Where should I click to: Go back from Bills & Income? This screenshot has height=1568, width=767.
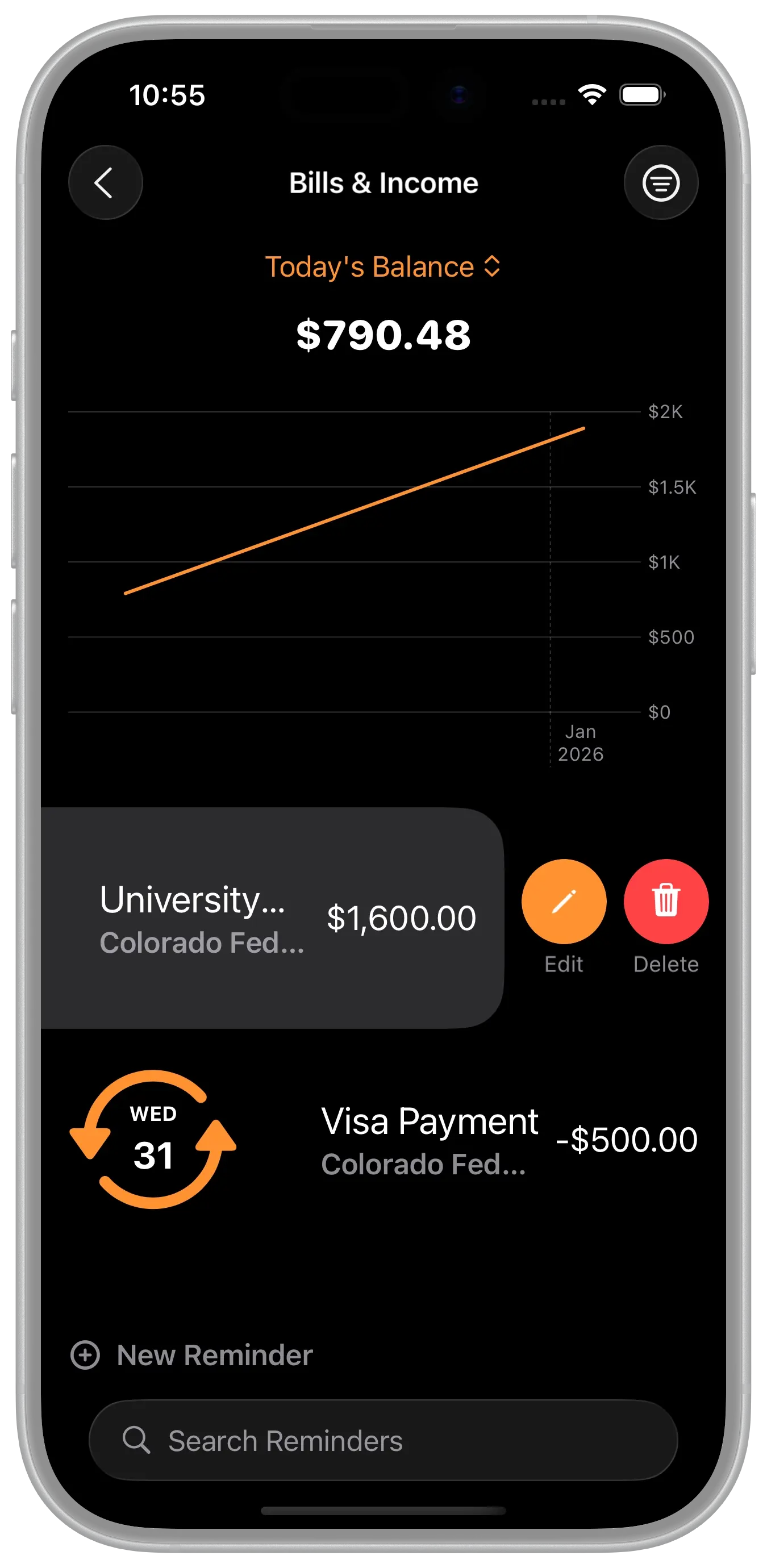coord(105,182)
